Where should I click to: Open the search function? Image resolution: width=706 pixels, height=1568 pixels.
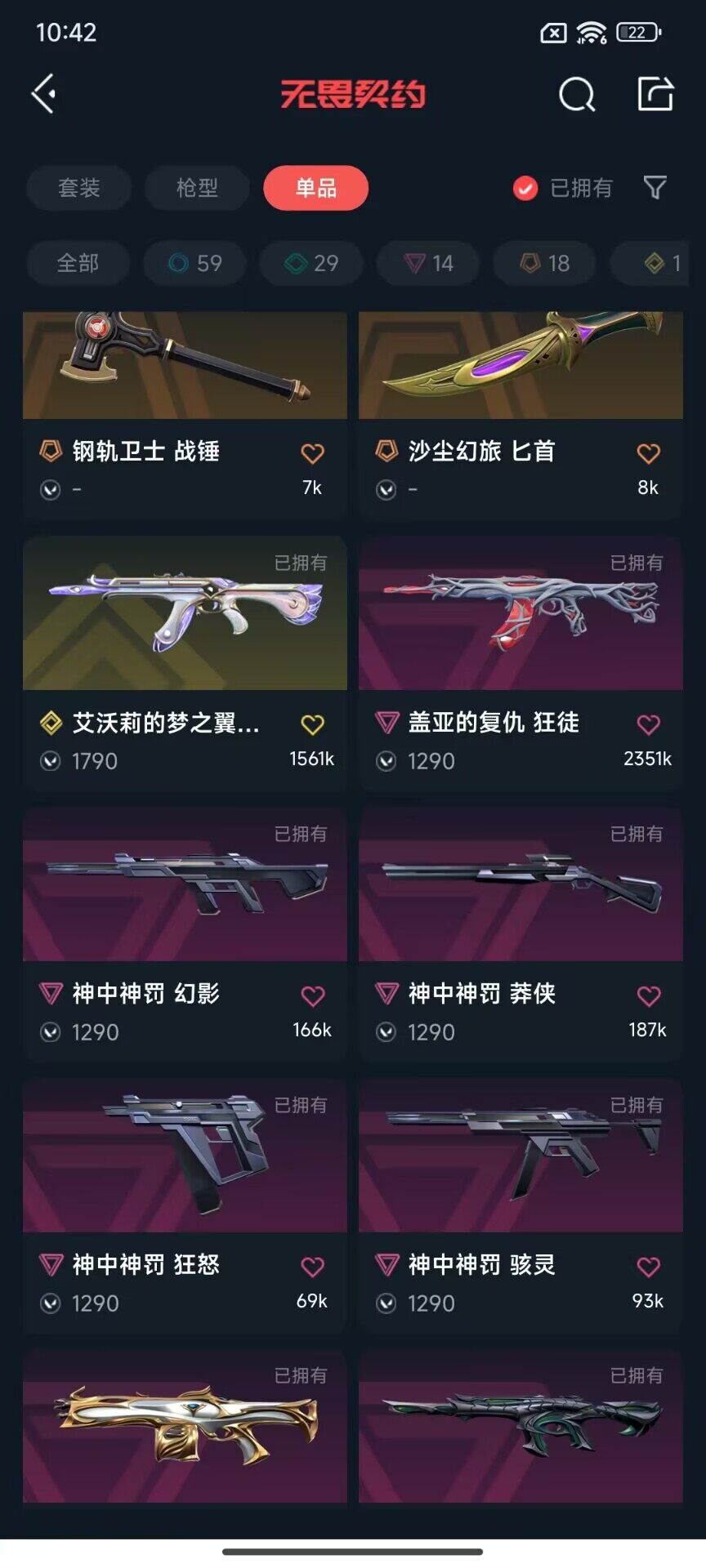577,94
